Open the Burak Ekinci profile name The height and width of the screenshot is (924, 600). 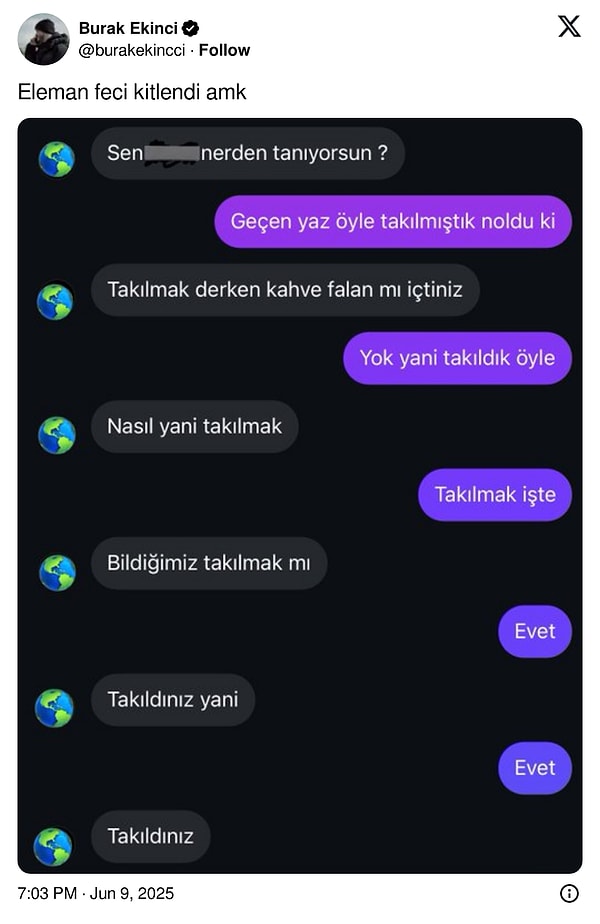(128, 28)
